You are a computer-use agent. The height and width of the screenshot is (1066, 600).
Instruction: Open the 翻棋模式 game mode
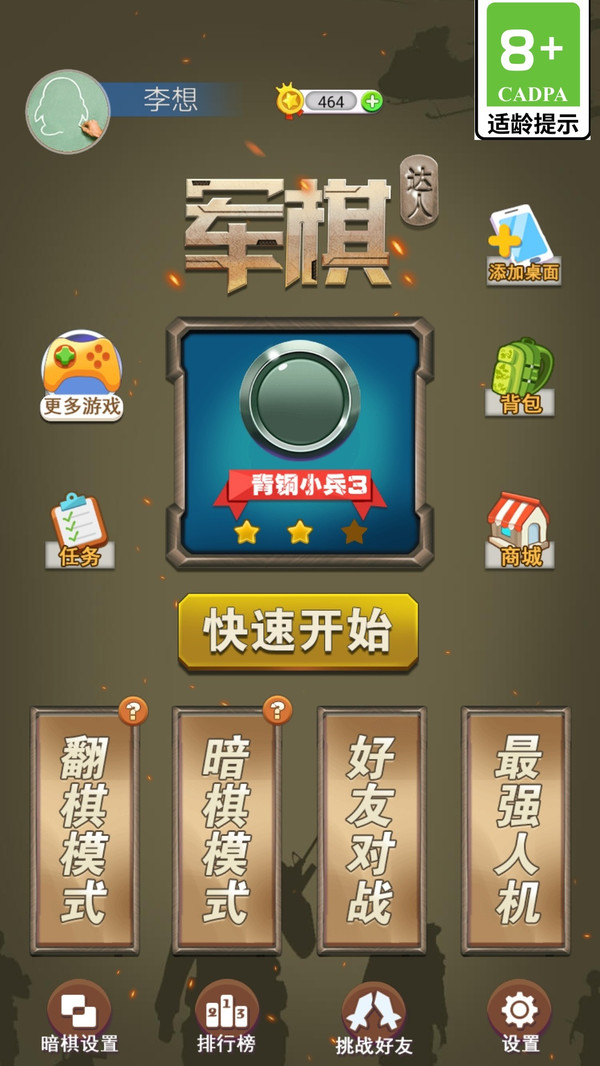click(85, 830)
